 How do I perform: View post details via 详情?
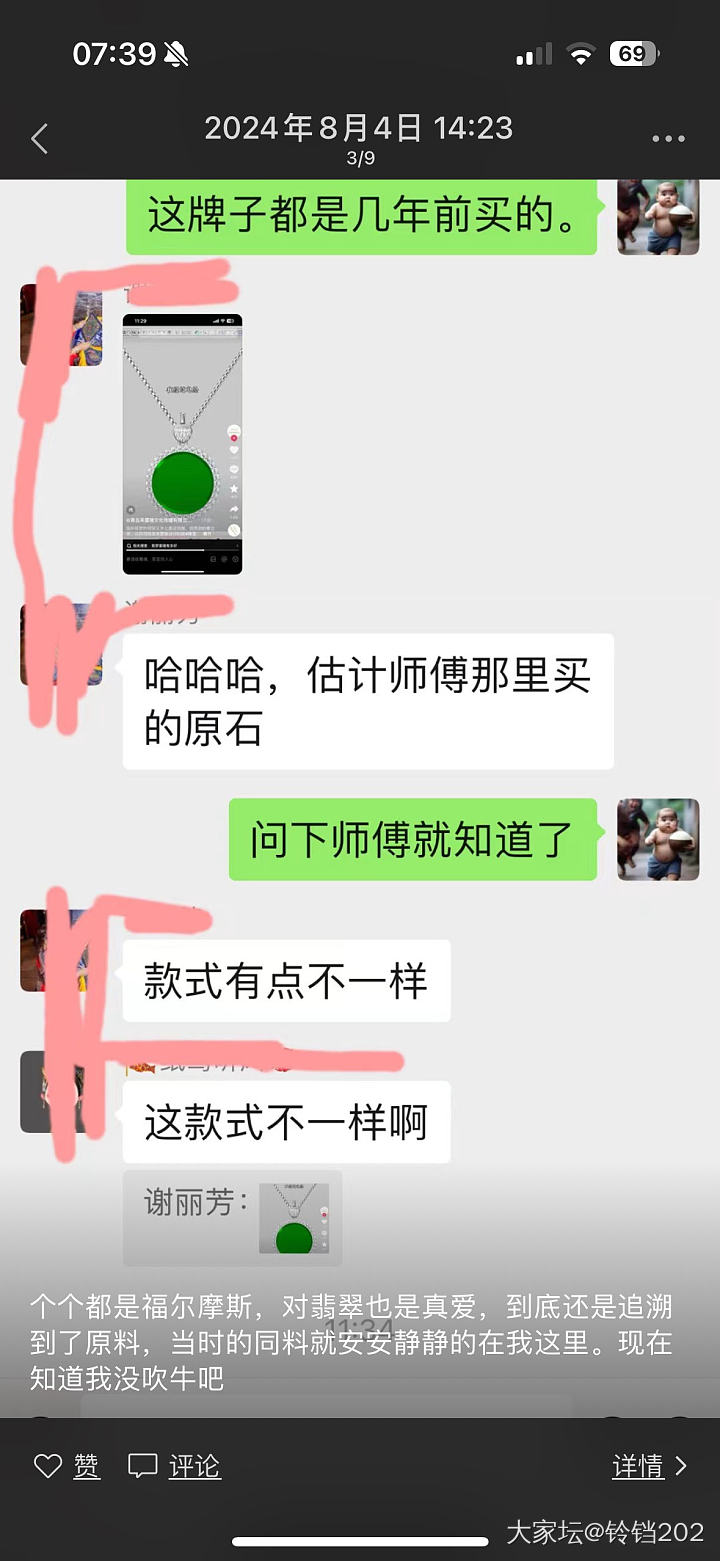650,1466
